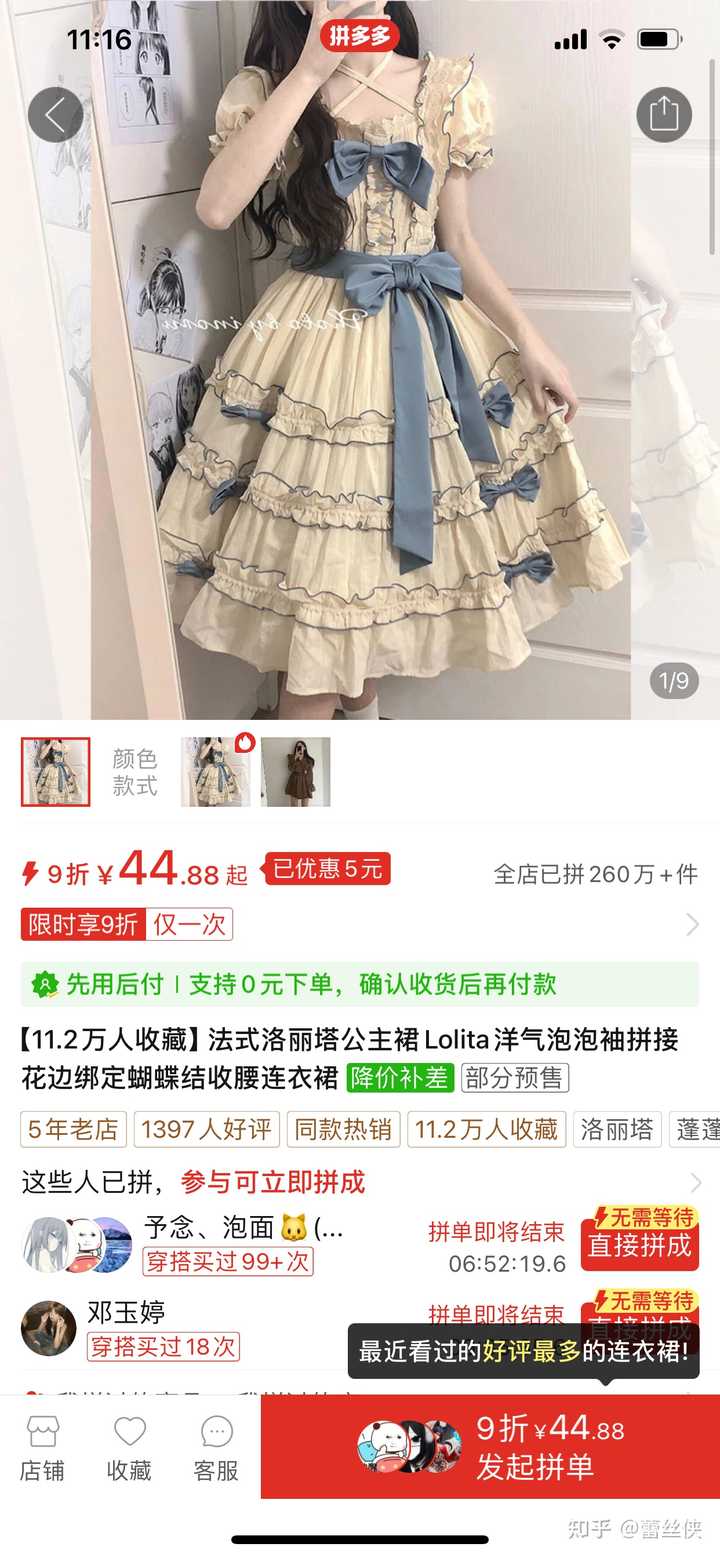The width and height of the screenshot is (720, 1558).
Task: Tap the 同款热销 chip
Action: pyautogui.click(x=343, y=1130)
